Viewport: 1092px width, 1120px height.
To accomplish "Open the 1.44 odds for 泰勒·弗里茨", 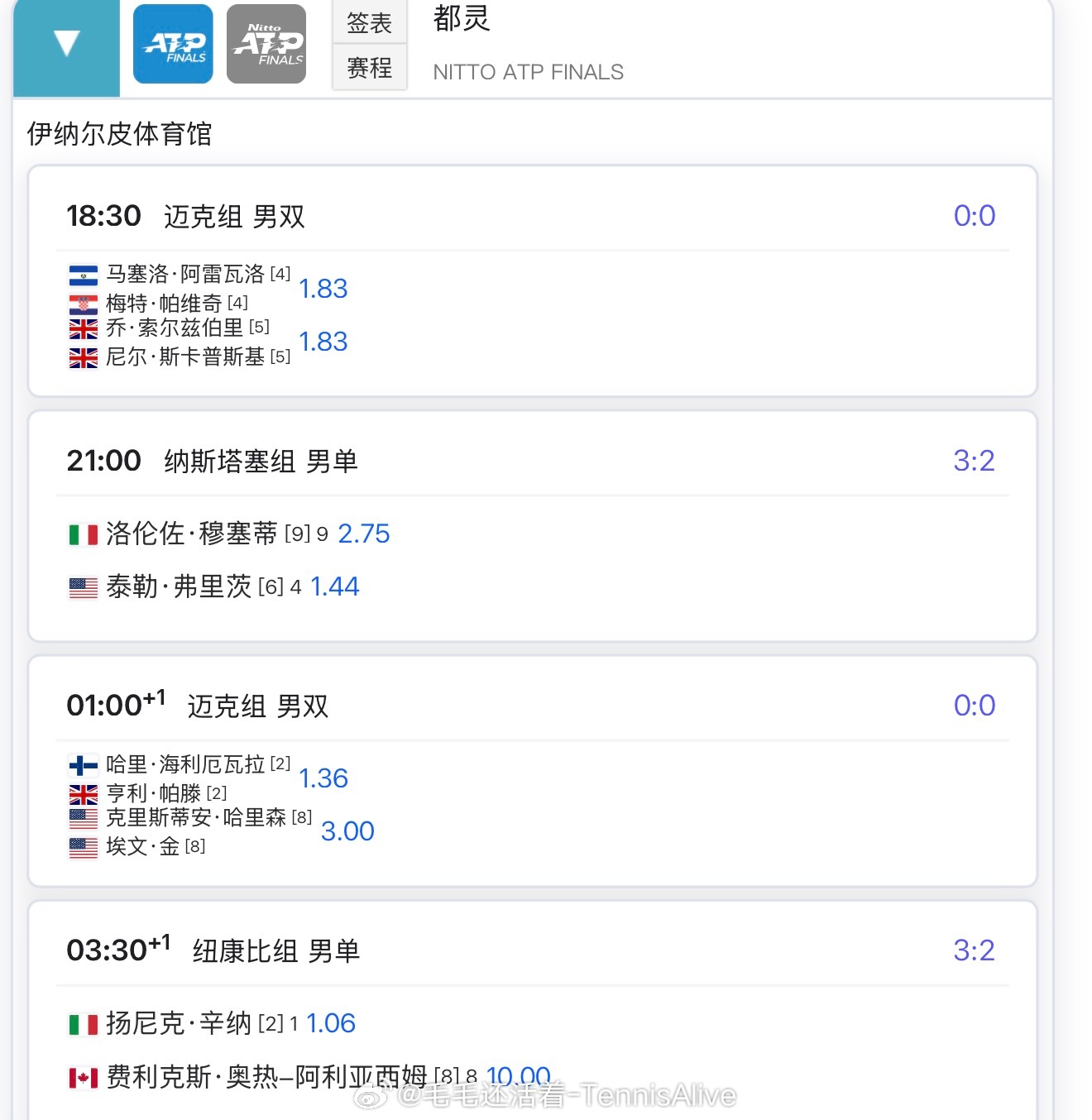I will [334, 586].
